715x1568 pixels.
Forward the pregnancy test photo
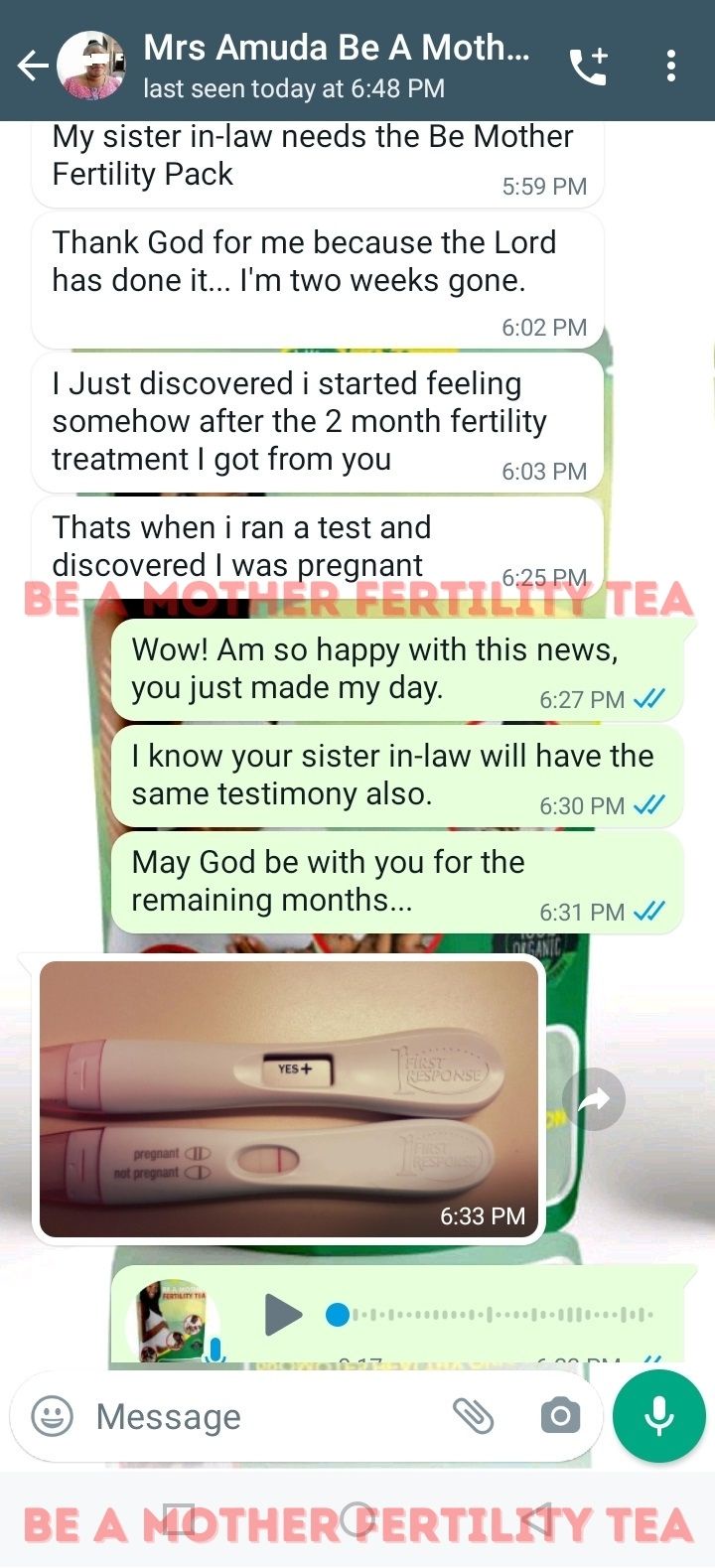tap(593, 1099)
